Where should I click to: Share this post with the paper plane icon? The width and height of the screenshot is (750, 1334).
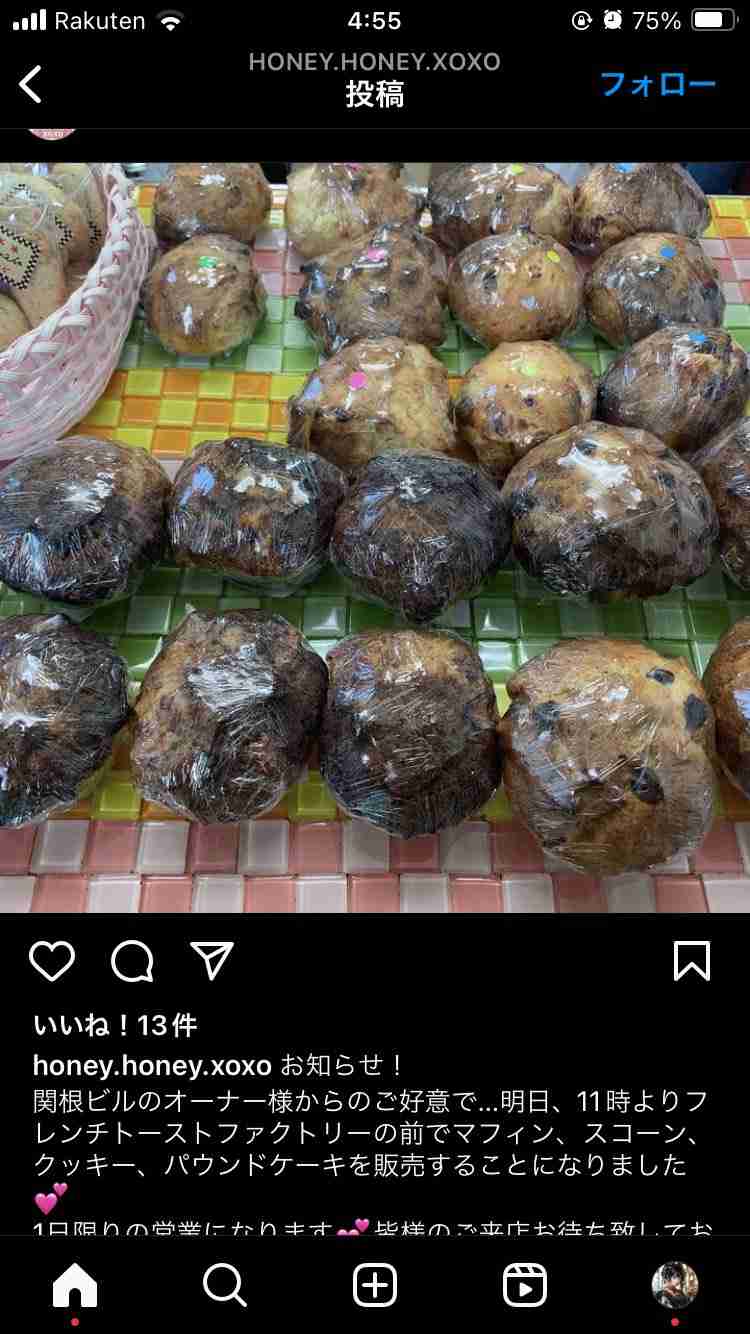pyautogui.click(x=212, y=961)
